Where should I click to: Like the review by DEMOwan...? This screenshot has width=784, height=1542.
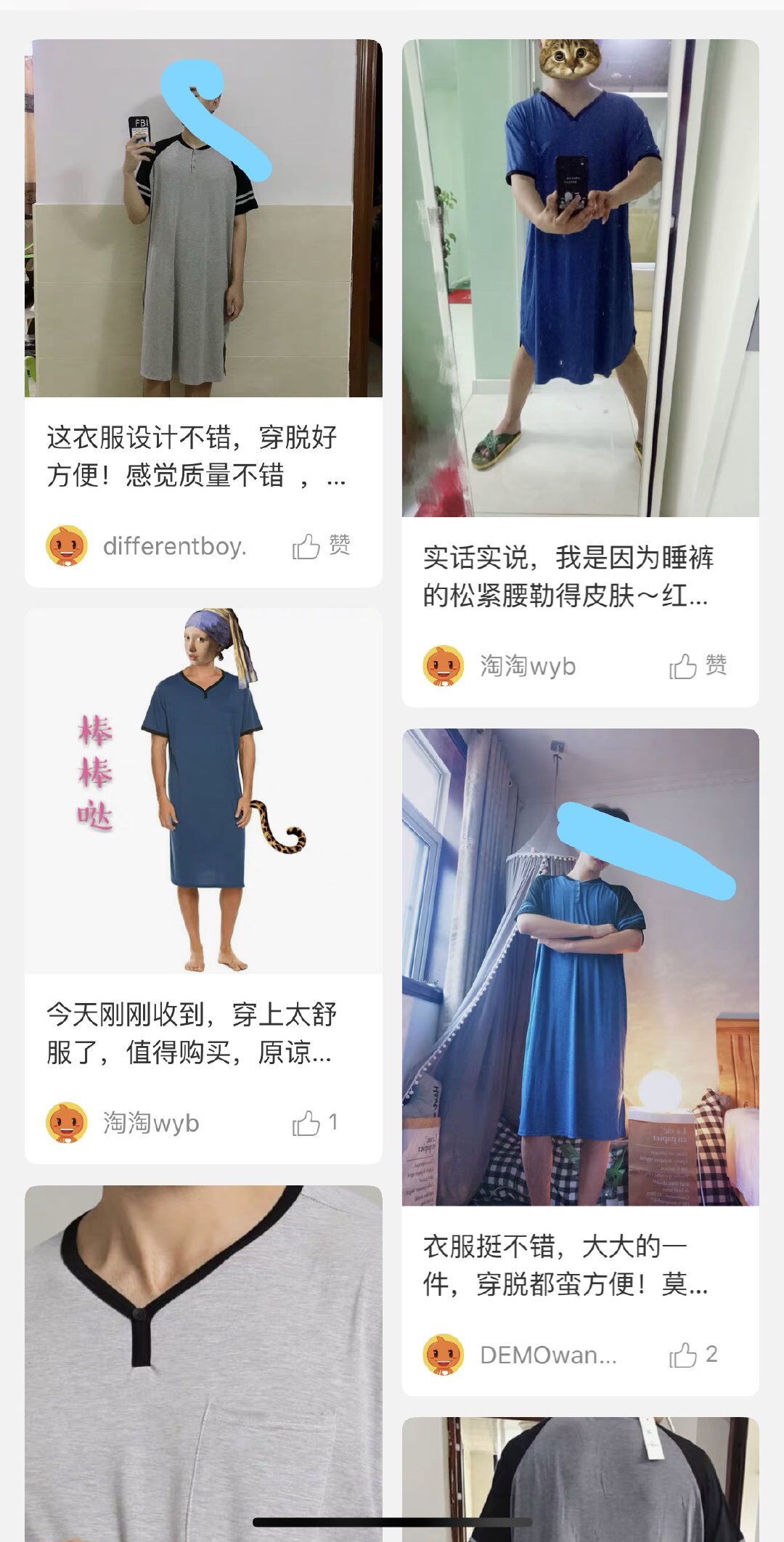693,1355
